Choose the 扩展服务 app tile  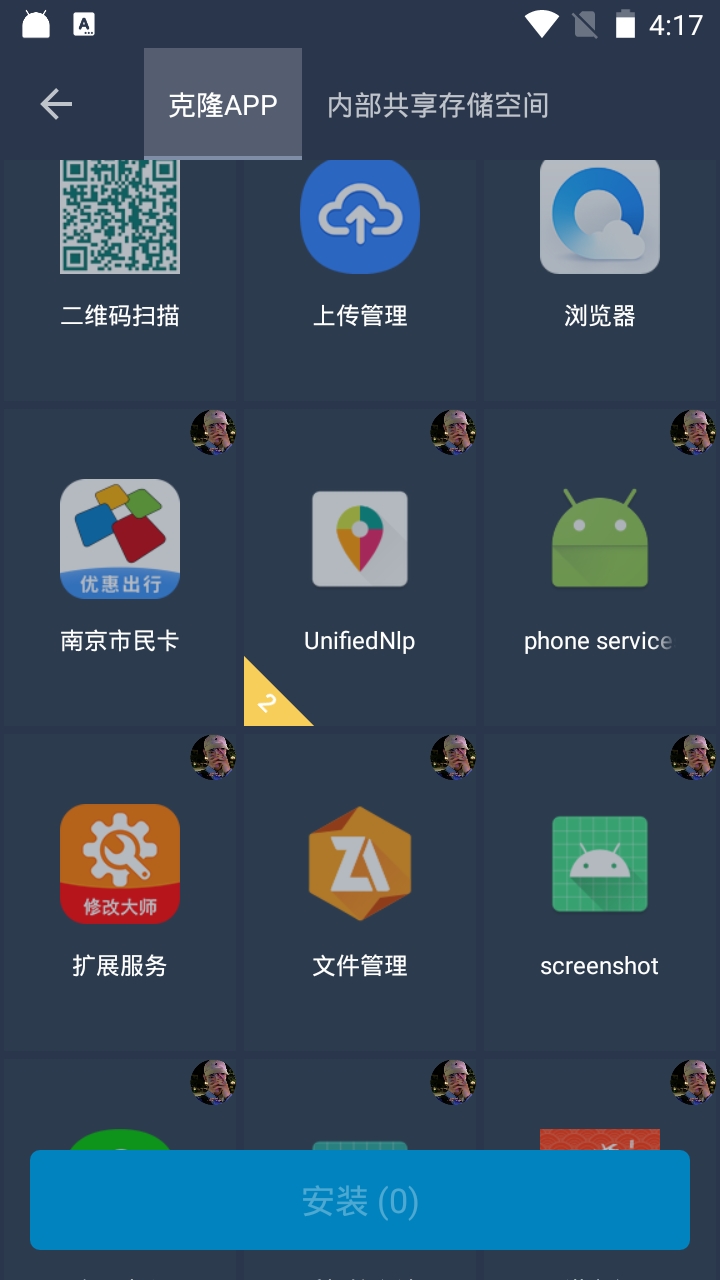[120, 890]
